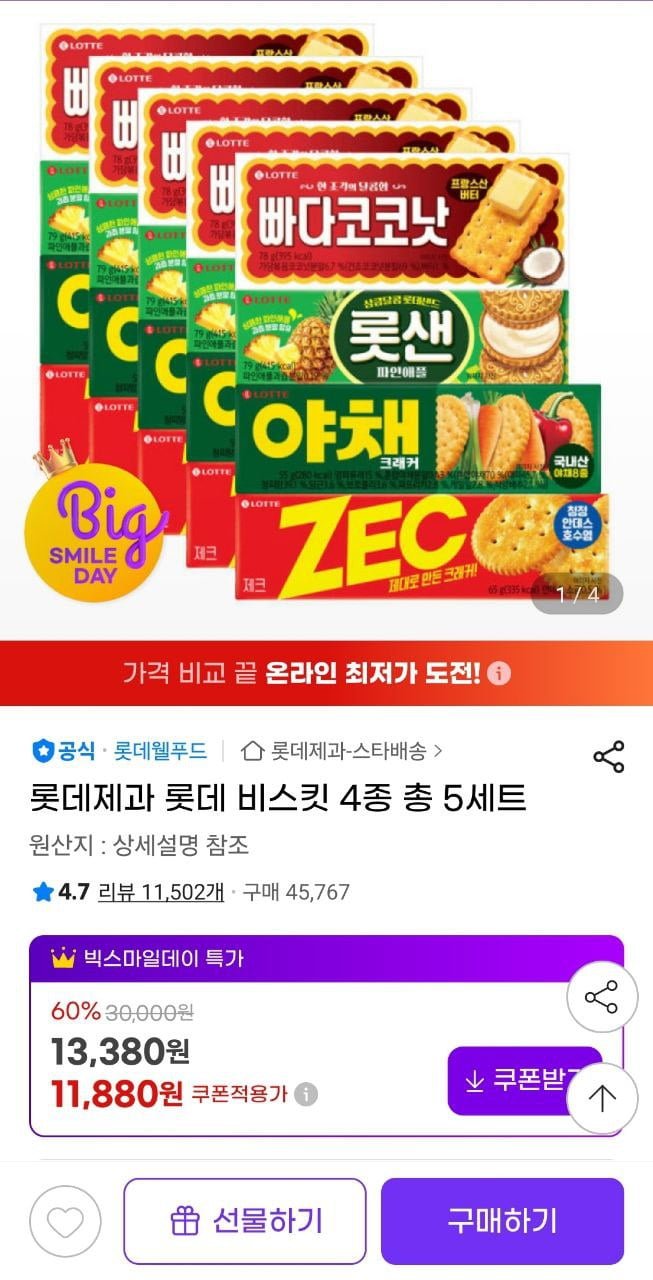Image resolution: width=653 pixels, height=1280 pixels.
Task: Open the product image gallery
Action: click(x=326, y=320)
